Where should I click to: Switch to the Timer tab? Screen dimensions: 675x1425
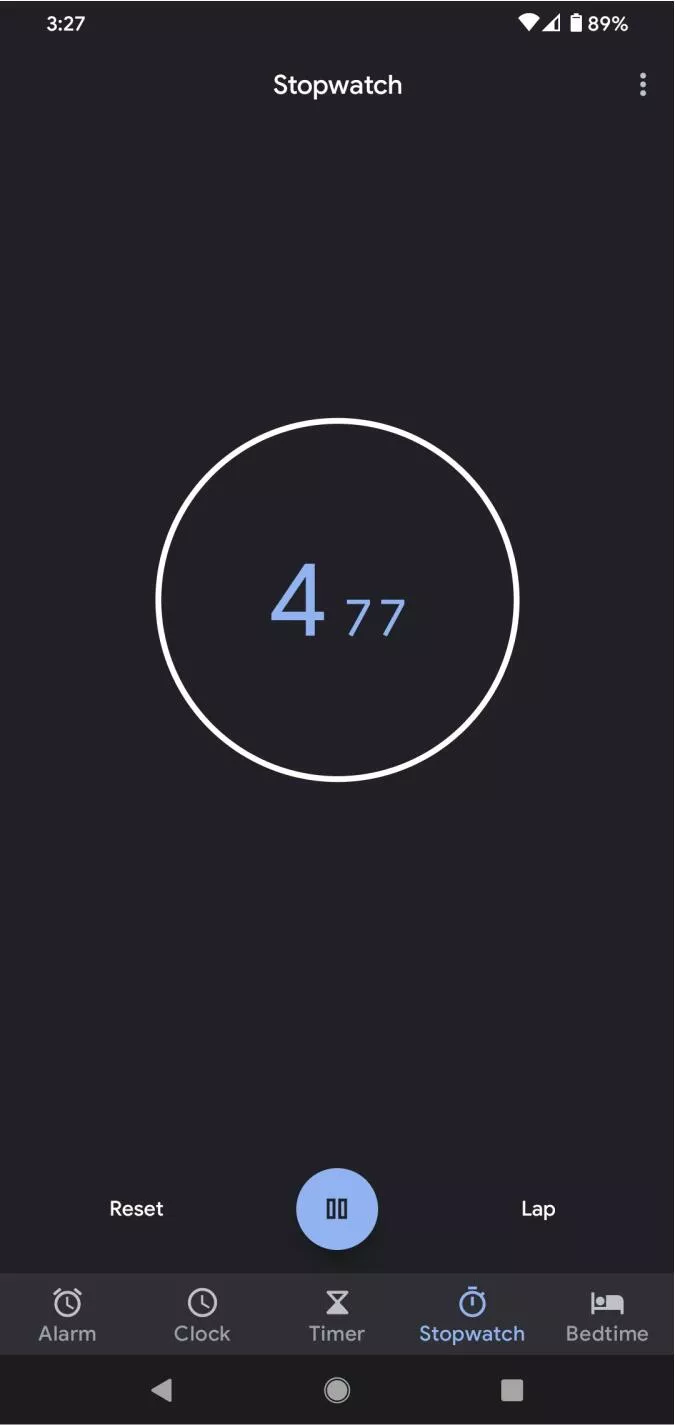point(337,1315)
